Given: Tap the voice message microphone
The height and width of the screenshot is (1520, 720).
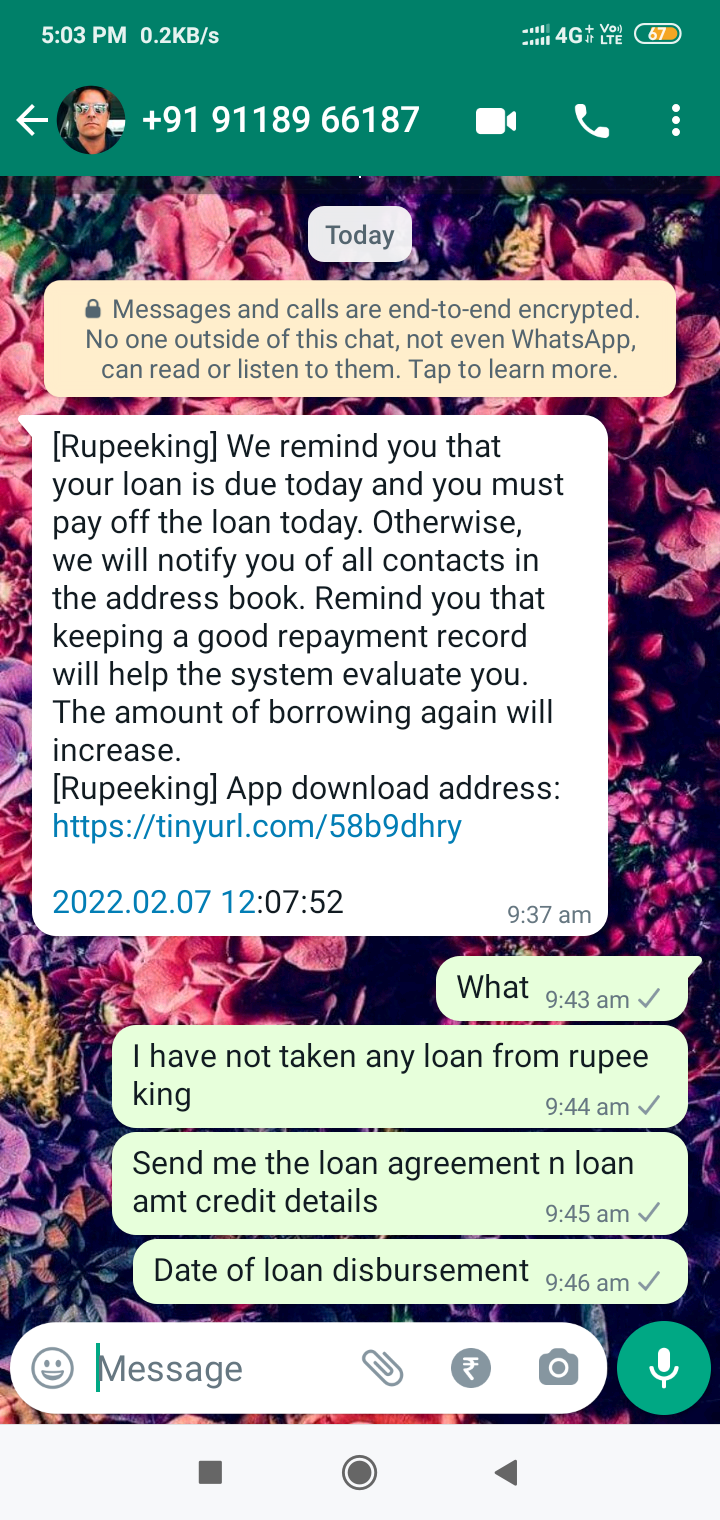Looking at the screenshot, I should (x=664, y=1368).
